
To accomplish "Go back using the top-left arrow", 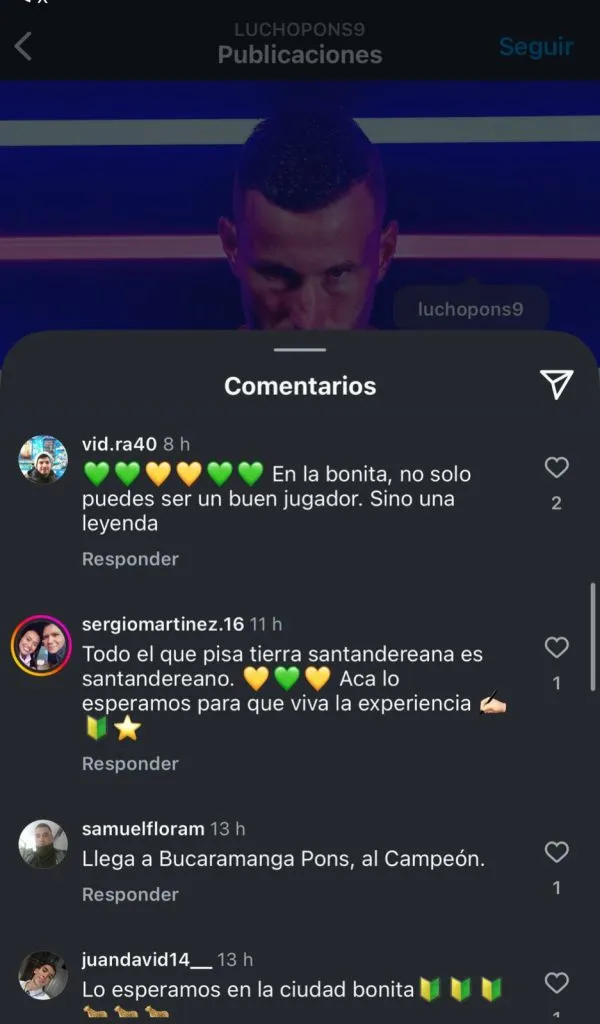I will pyautogui.click(x=24, y=46).
